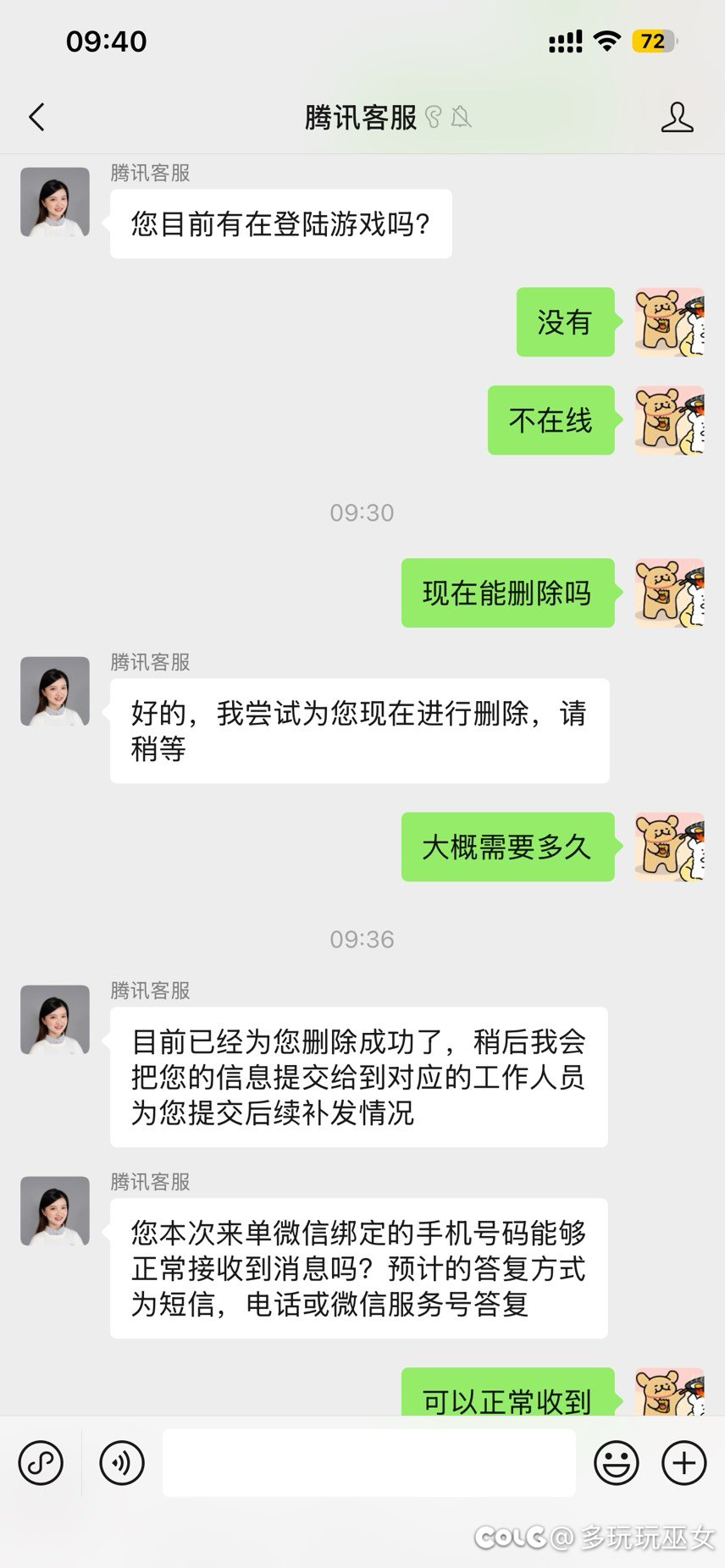This screenshot has height=1568, width=725.
Task: Open the service menu icon beside voice
Action: [41, 1462]
